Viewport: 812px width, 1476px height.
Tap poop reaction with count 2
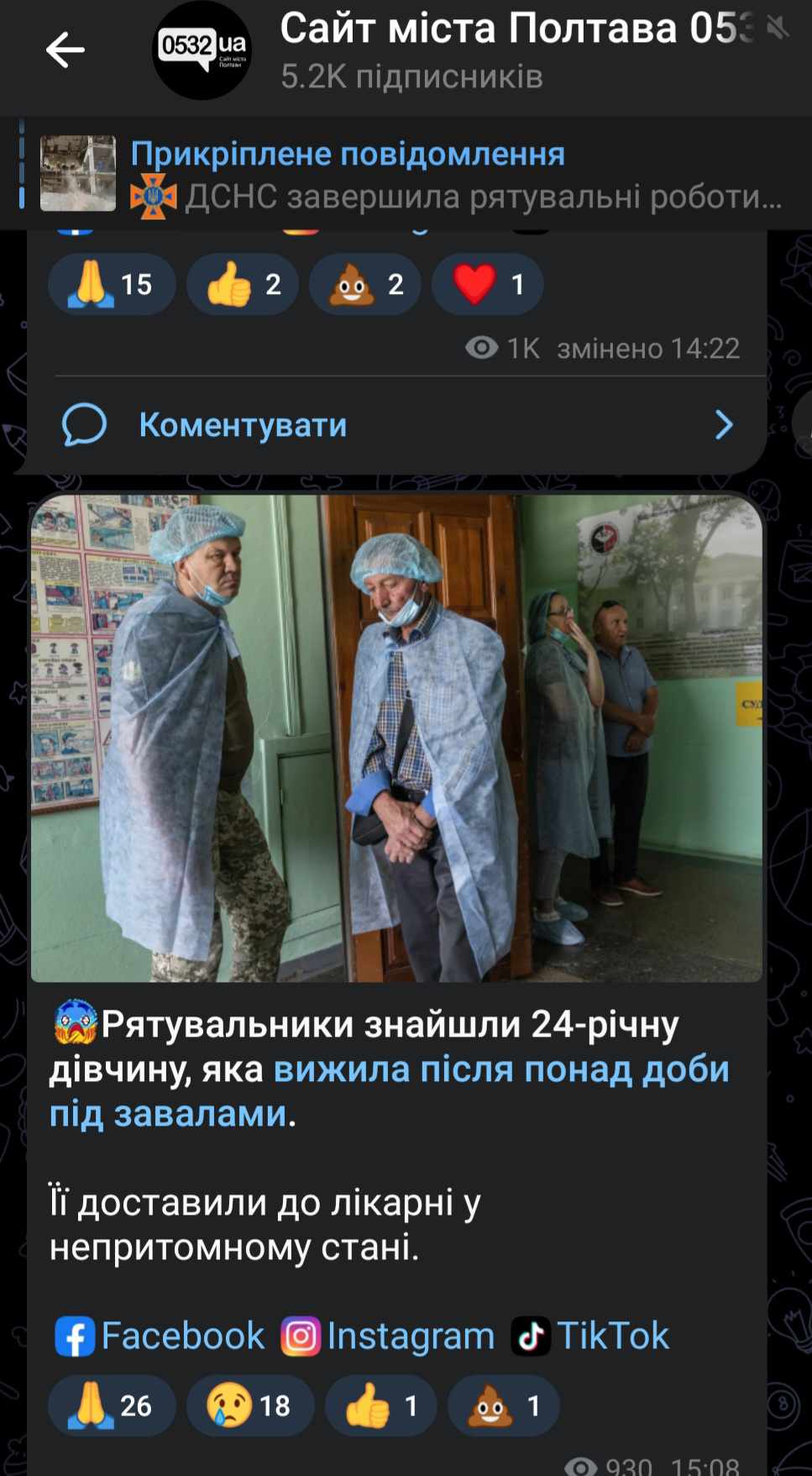[364, 285]
